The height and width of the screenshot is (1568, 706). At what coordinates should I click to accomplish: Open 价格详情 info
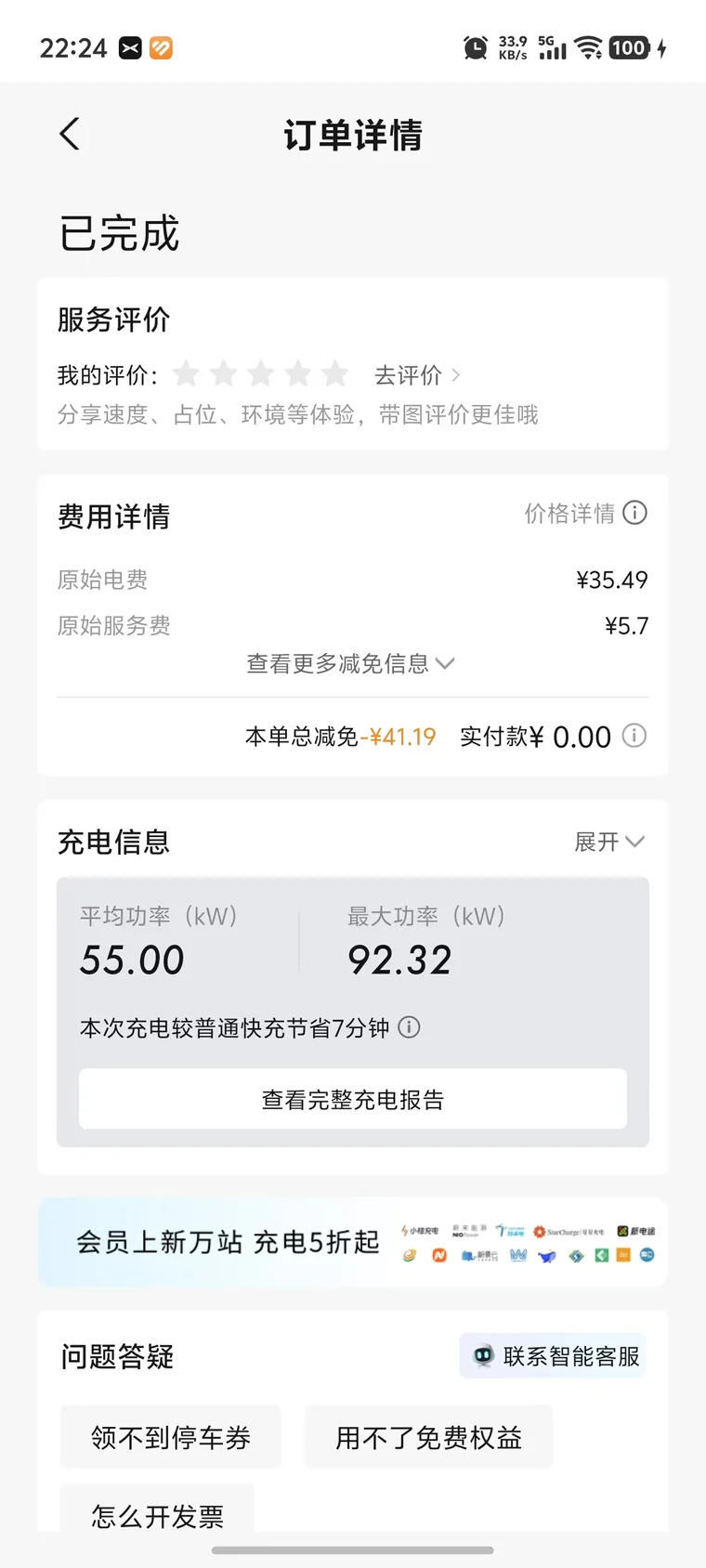tap(585, 514)
